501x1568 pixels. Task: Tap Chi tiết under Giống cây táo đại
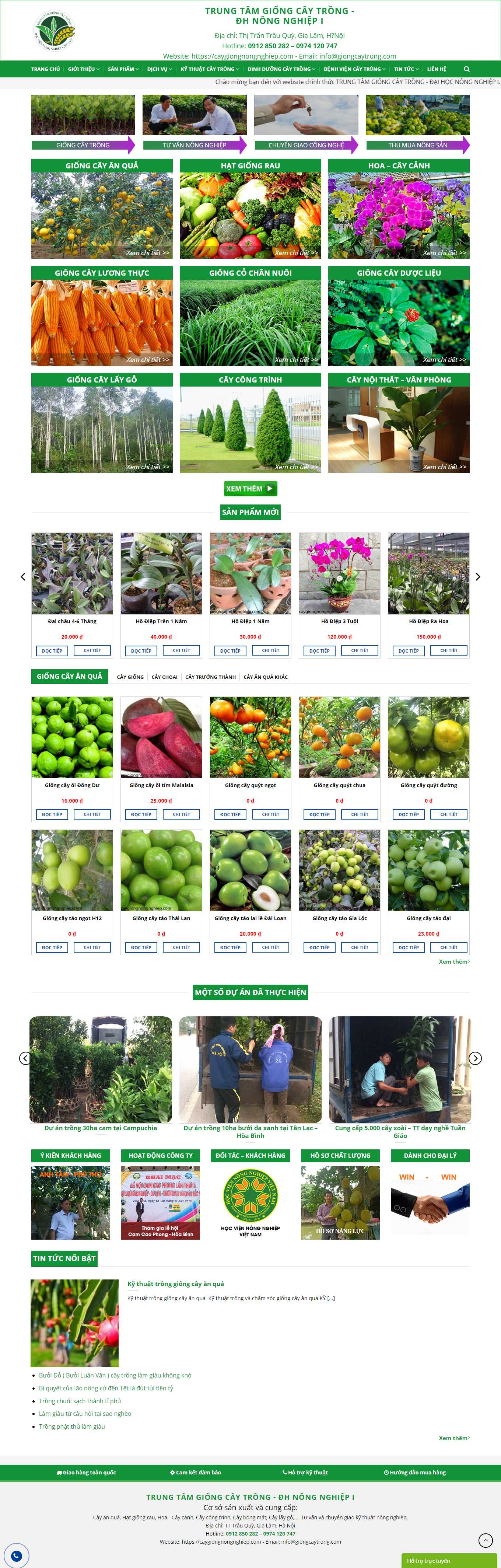coord(449,947)
